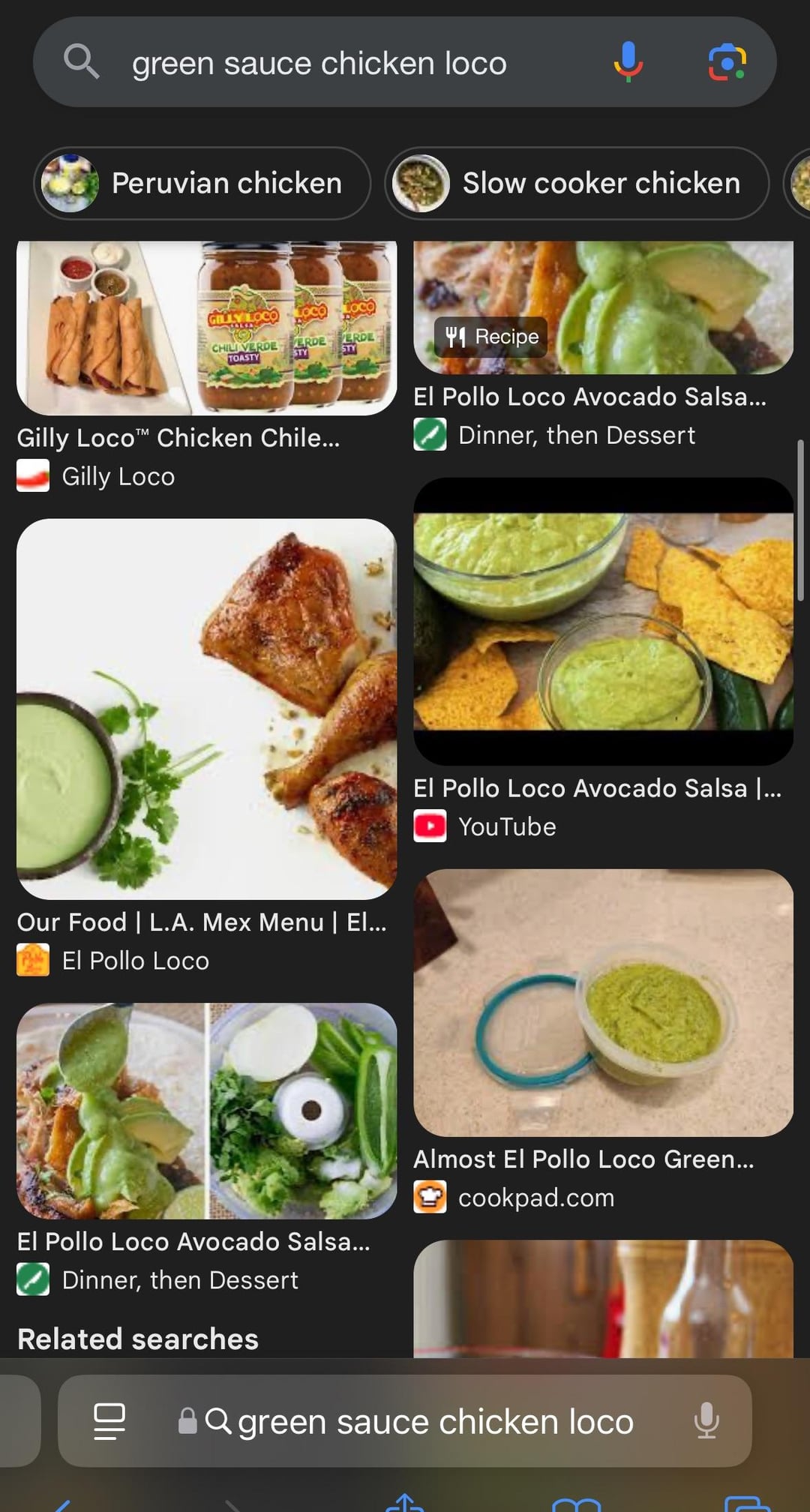The width and height of the screenshot is (810, 1512).
Task: Dictate with the address bar microphone
Action: pyautogui.click(x=706, y=1421)
